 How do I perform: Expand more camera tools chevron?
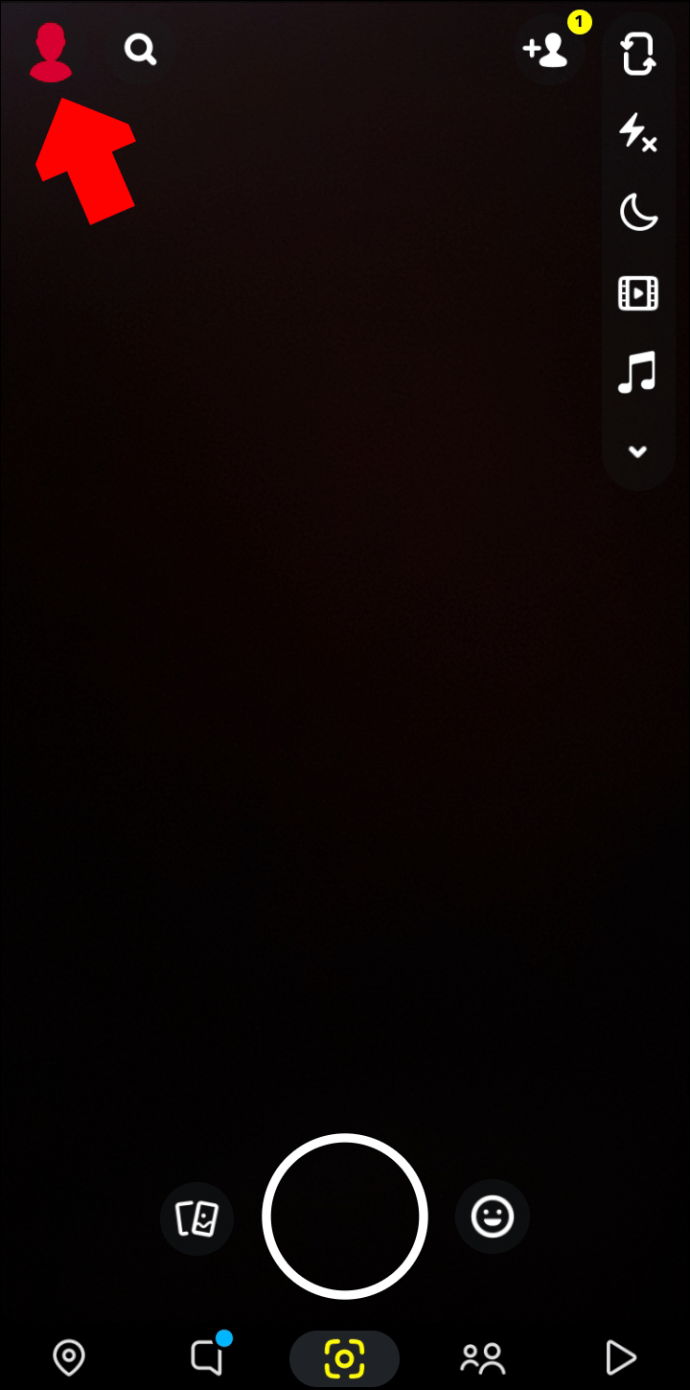click(x=638, y=452)
